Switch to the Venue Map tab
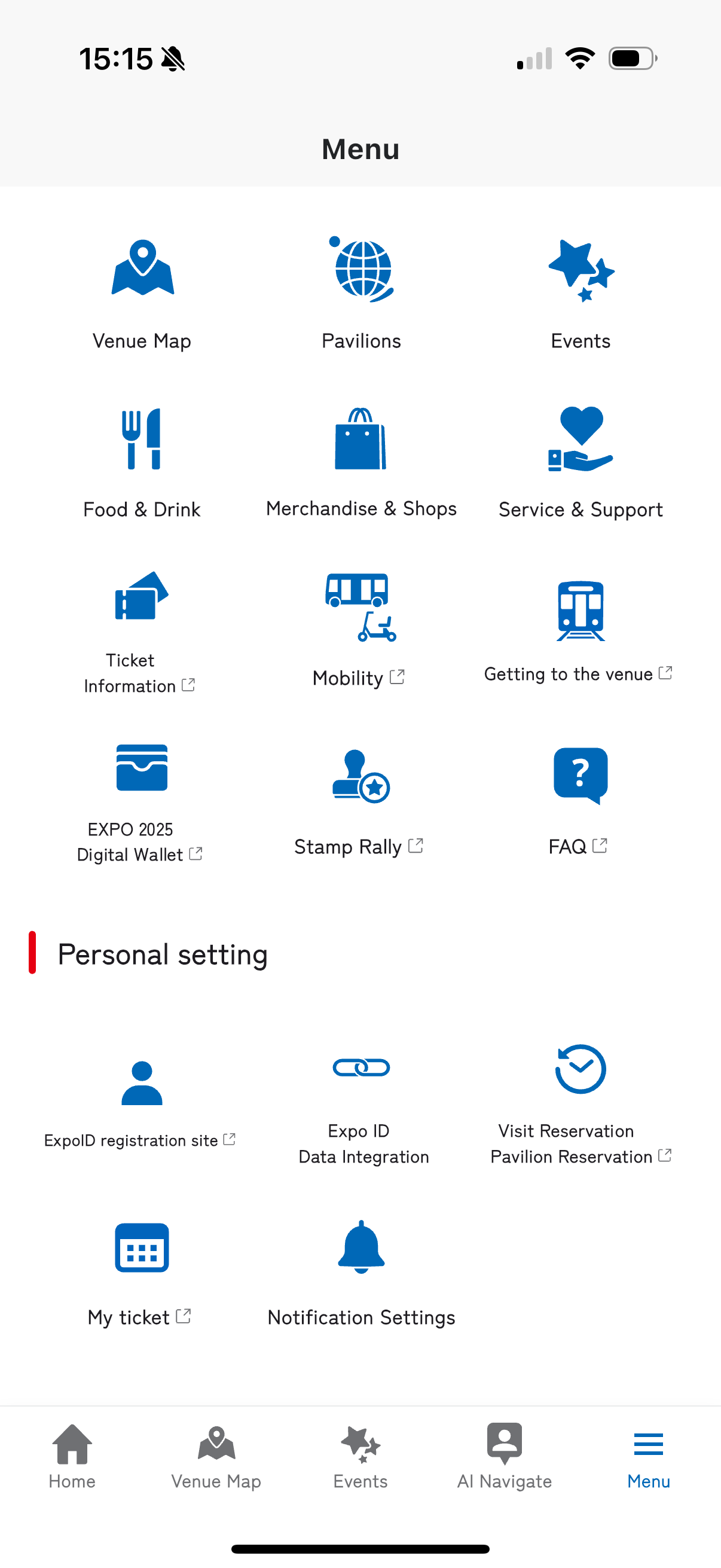 [216, 1456]
